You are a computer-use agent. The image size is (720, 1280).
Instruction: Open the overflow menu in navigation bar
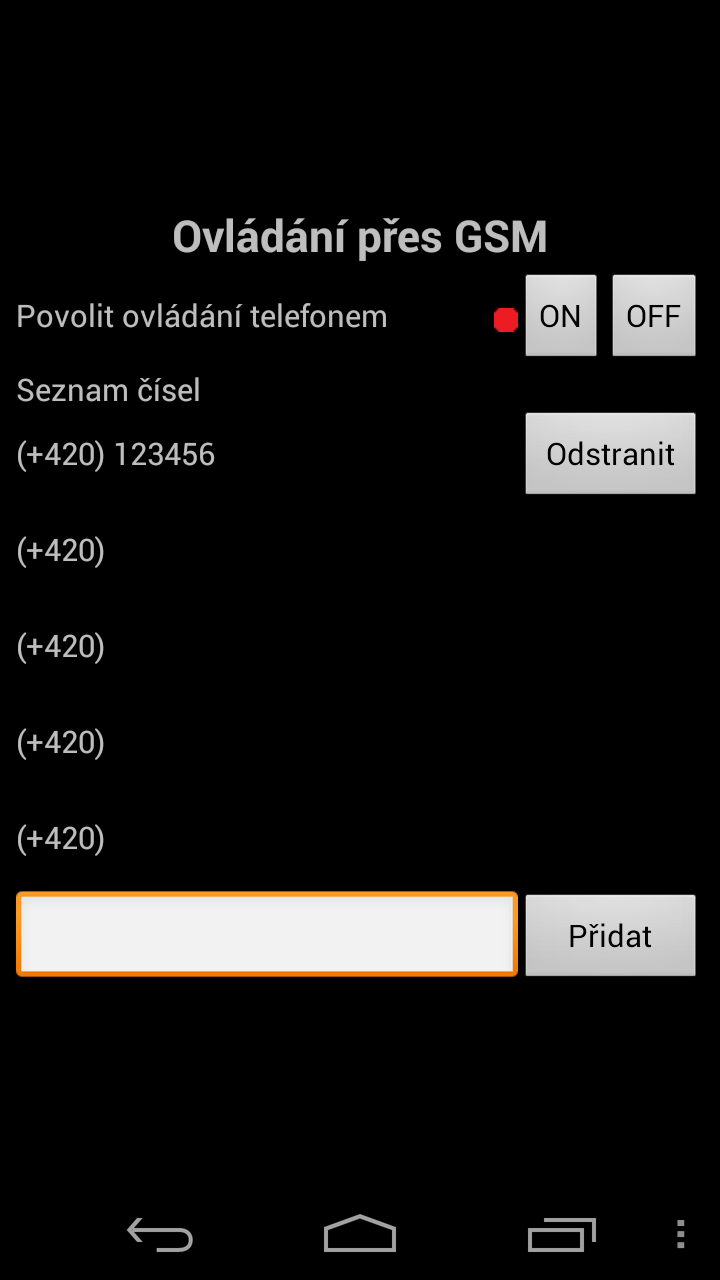coord(680,1234)
